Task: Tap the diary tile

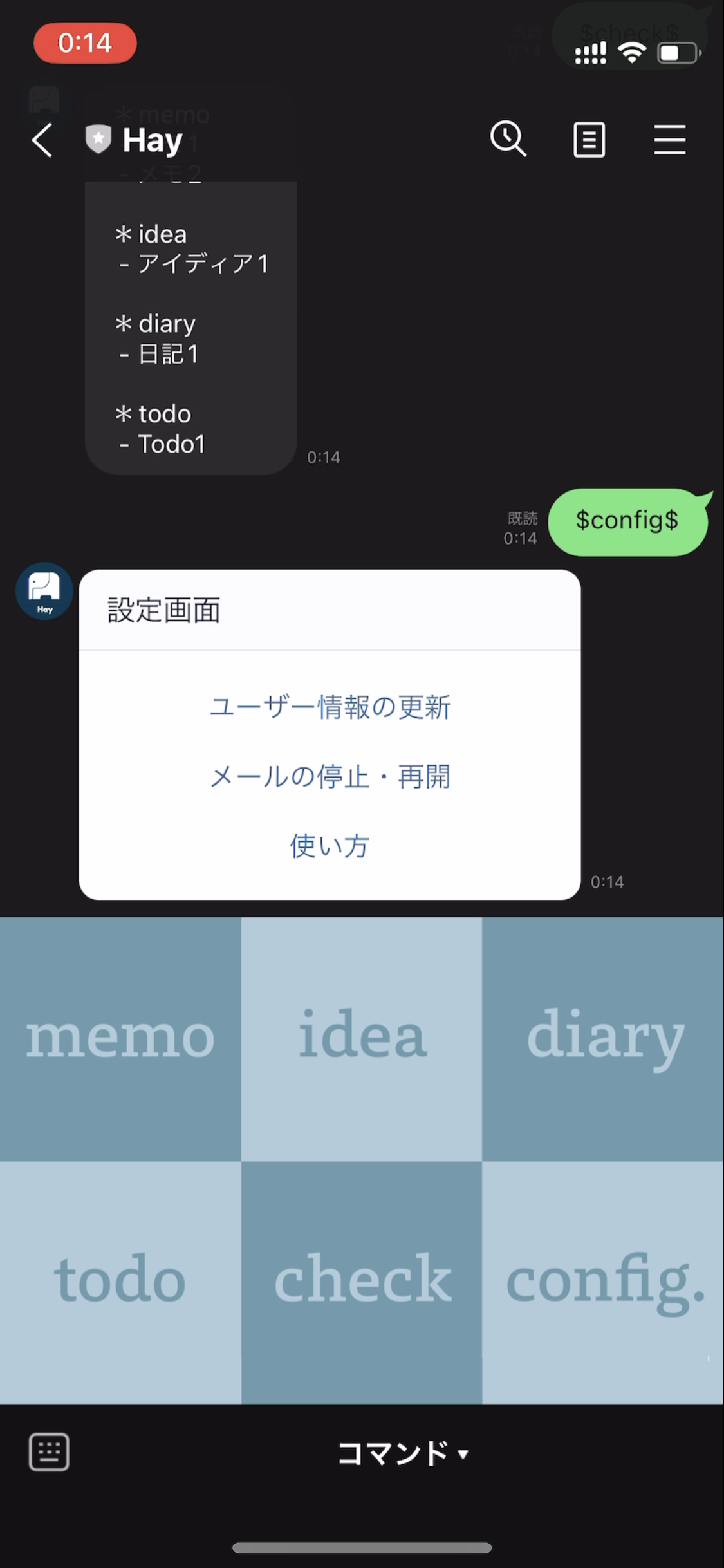Action: tap(603, 1038)
